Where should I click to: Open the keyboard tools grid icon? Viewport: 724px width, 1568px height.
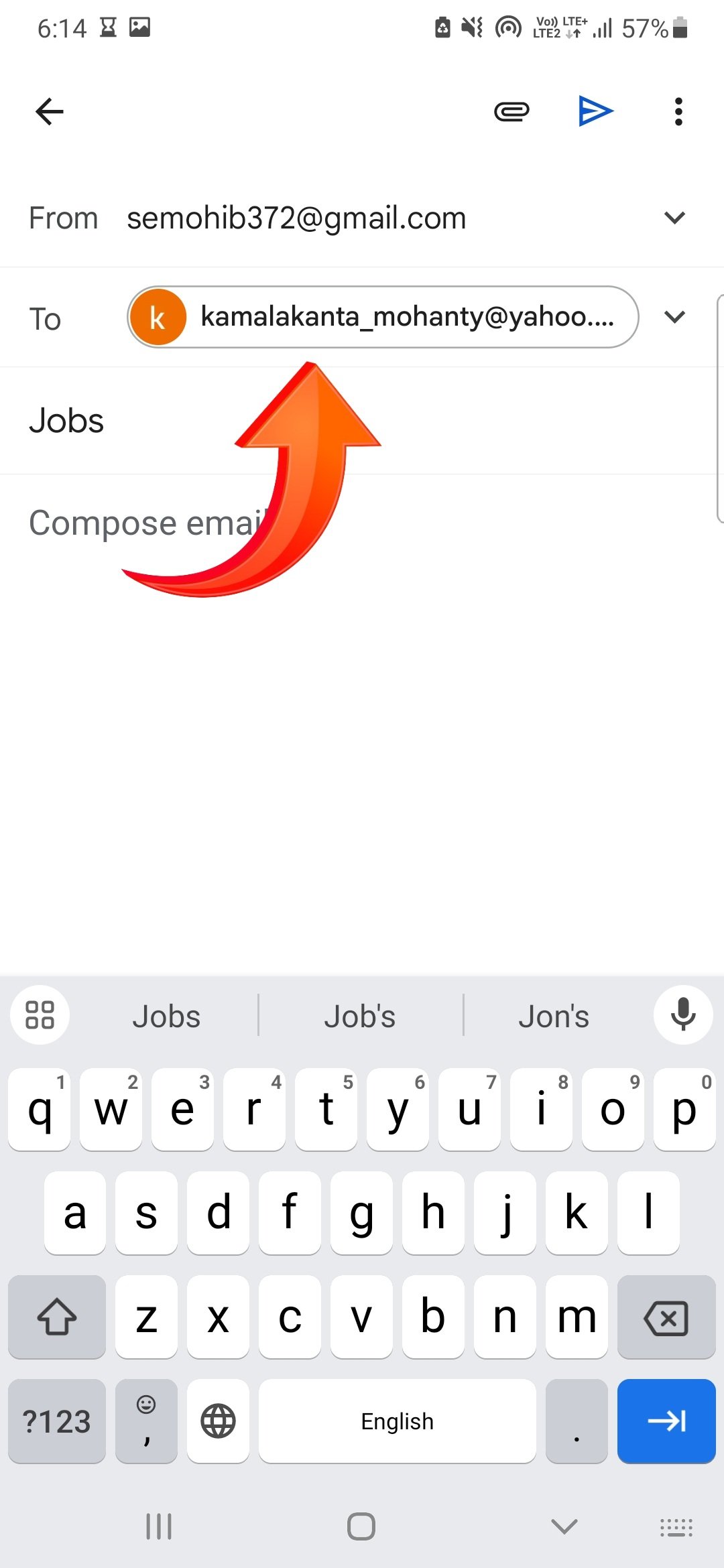tap(40, 1015)
